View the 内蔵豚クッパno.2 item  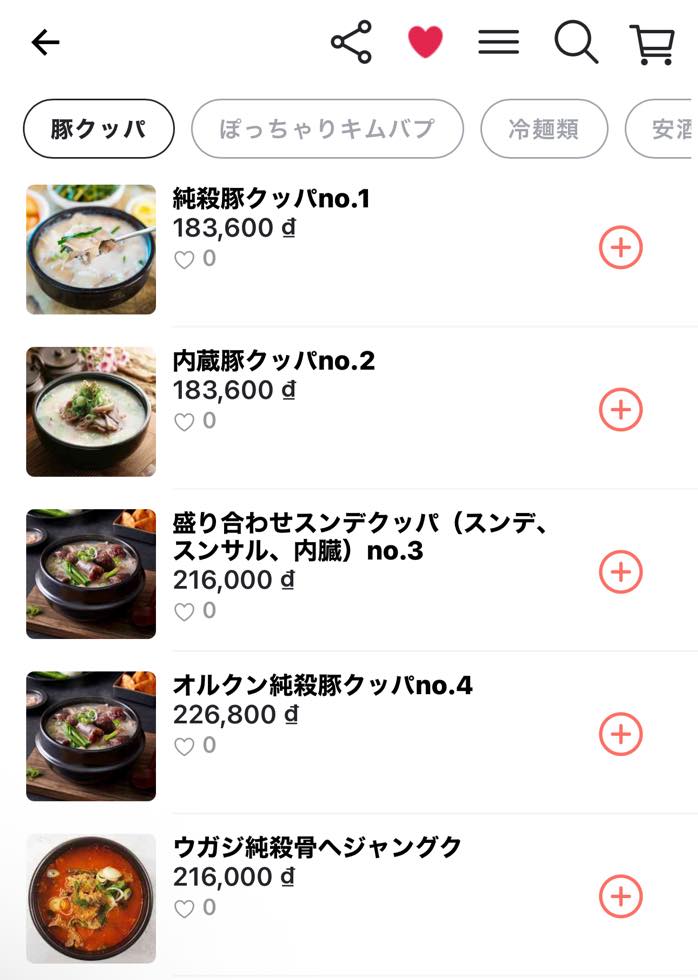pyautogui.click(x=273, y=361)
